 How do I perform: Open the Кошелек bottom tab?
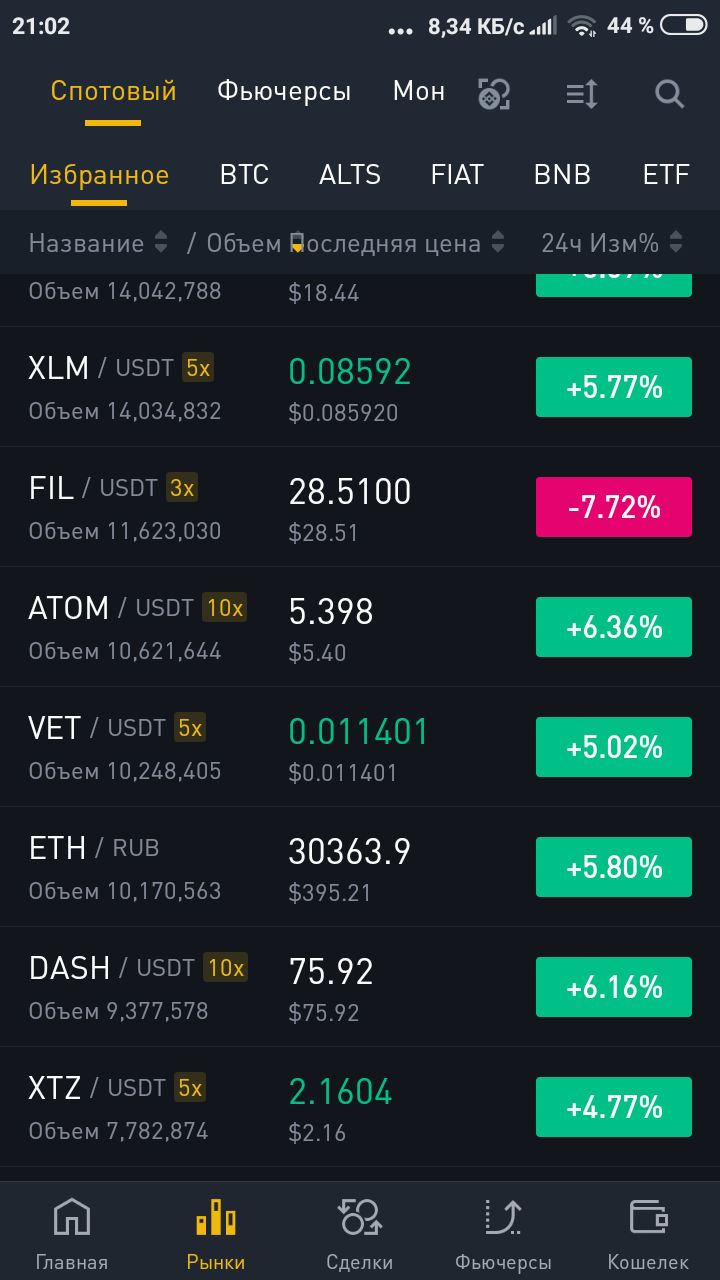pos(648,1233)
